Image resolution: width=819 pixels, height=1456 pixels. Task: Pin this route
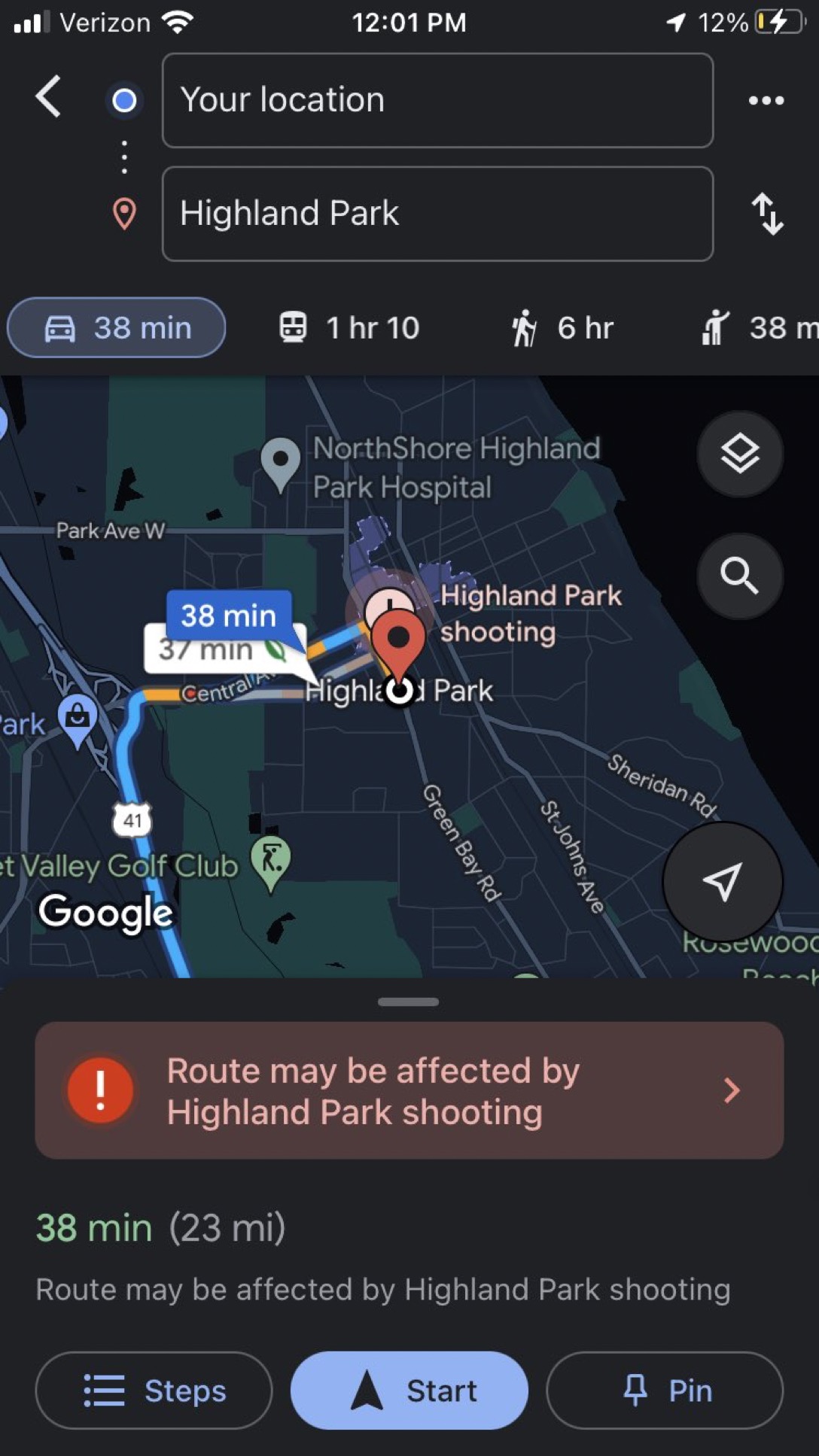665,1391
